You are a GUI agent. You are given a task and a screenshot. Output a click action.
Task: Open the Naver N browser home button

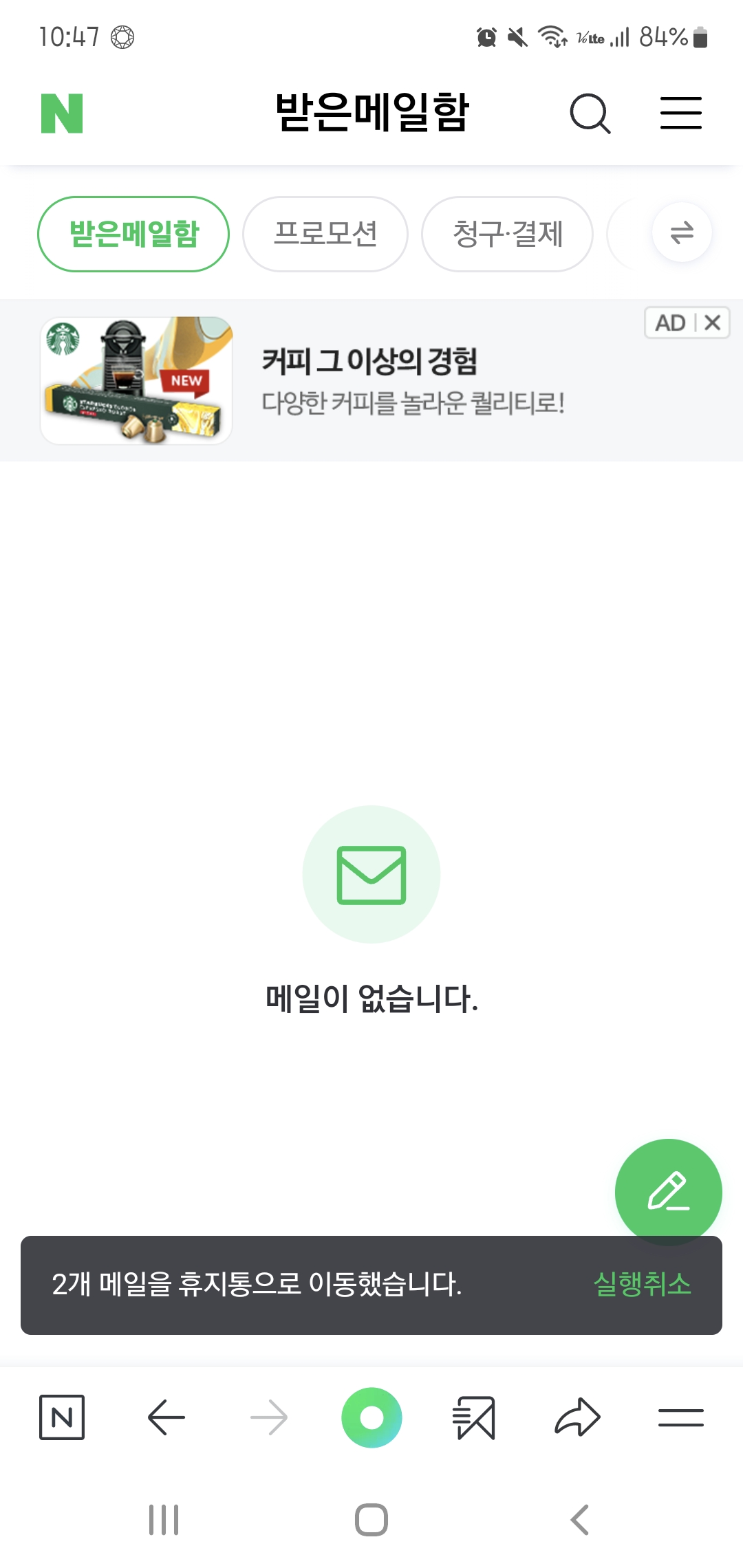[62, 1417]
